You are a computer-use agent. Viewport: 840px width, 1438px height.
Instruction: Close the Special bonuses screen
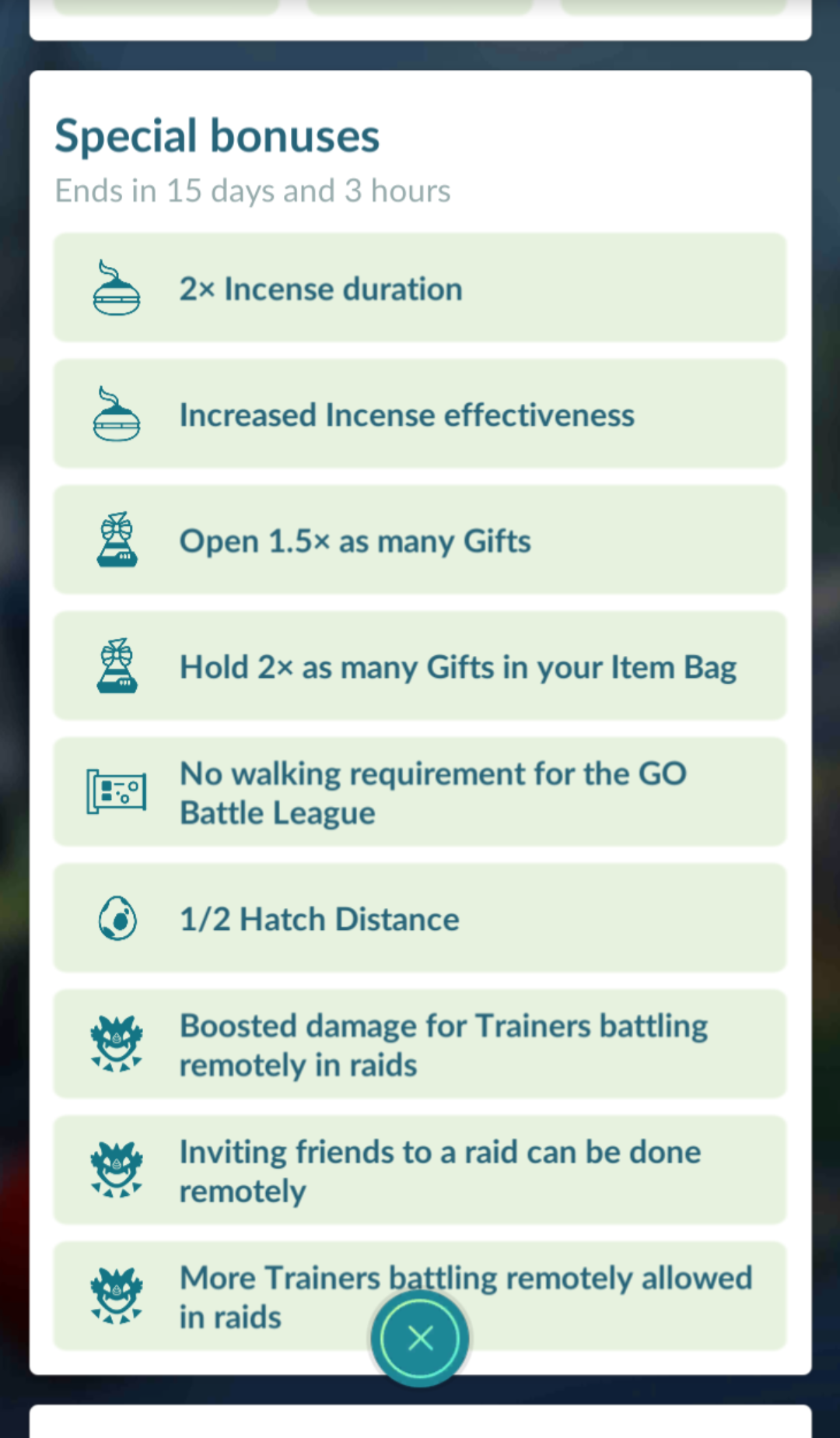[420, 1338]
